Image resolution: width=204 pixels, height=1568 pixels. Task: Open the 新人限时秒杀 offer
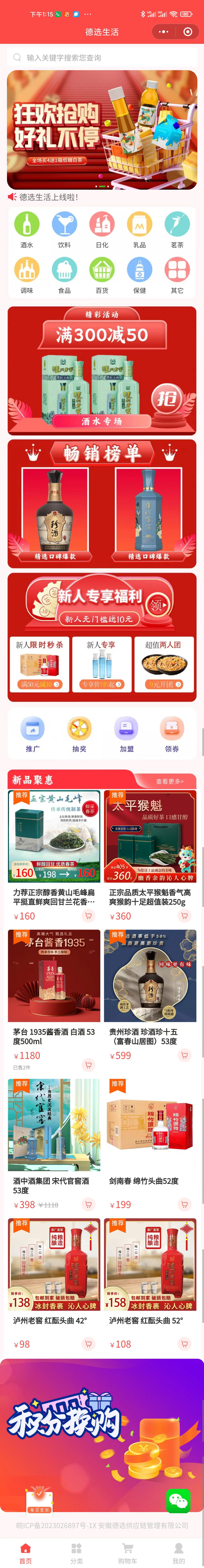tap(40, 664)
